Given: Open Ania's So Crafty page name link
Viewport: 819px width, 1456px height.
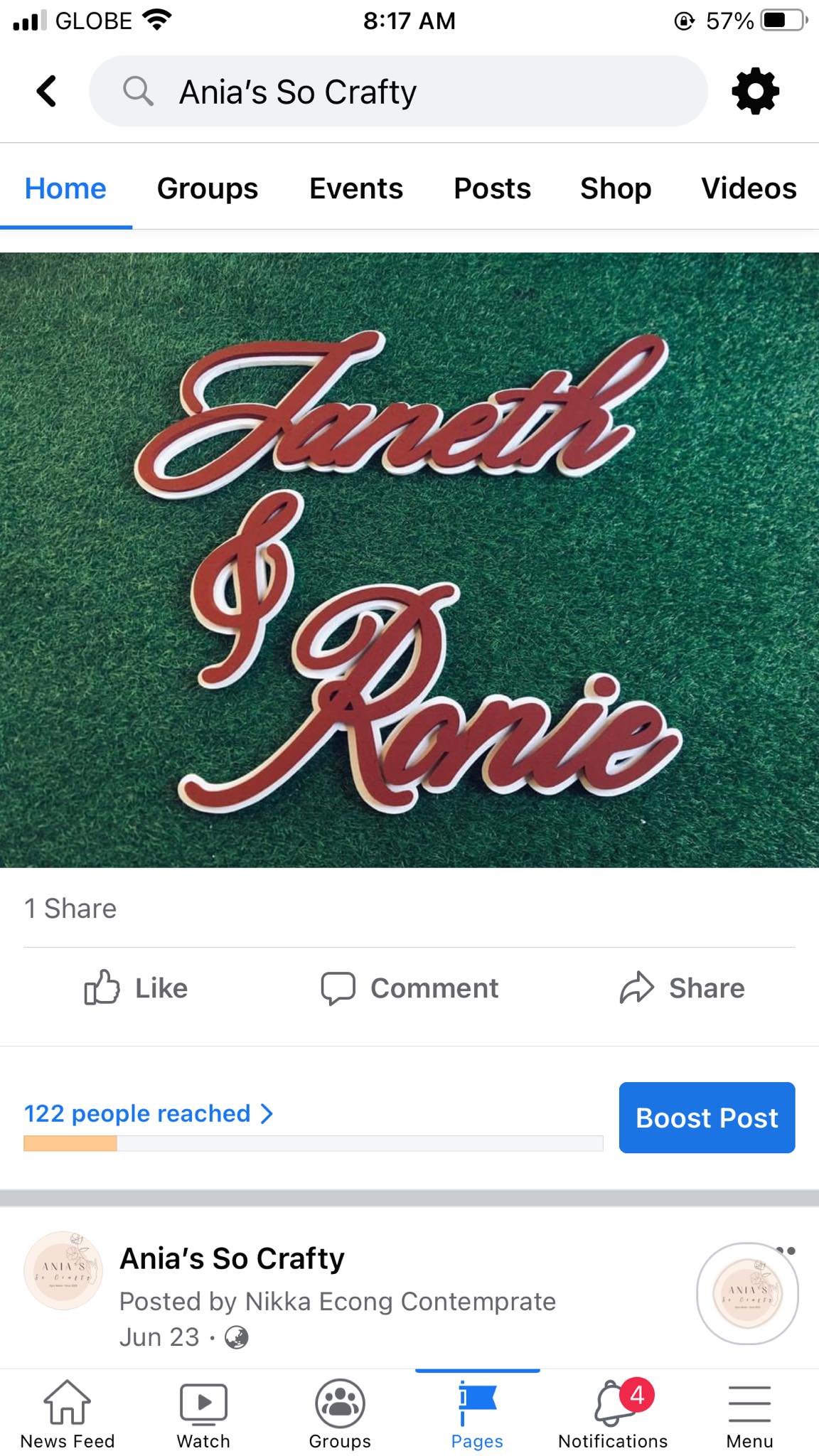Looking at the screenshot, I should click(232, 1258).
